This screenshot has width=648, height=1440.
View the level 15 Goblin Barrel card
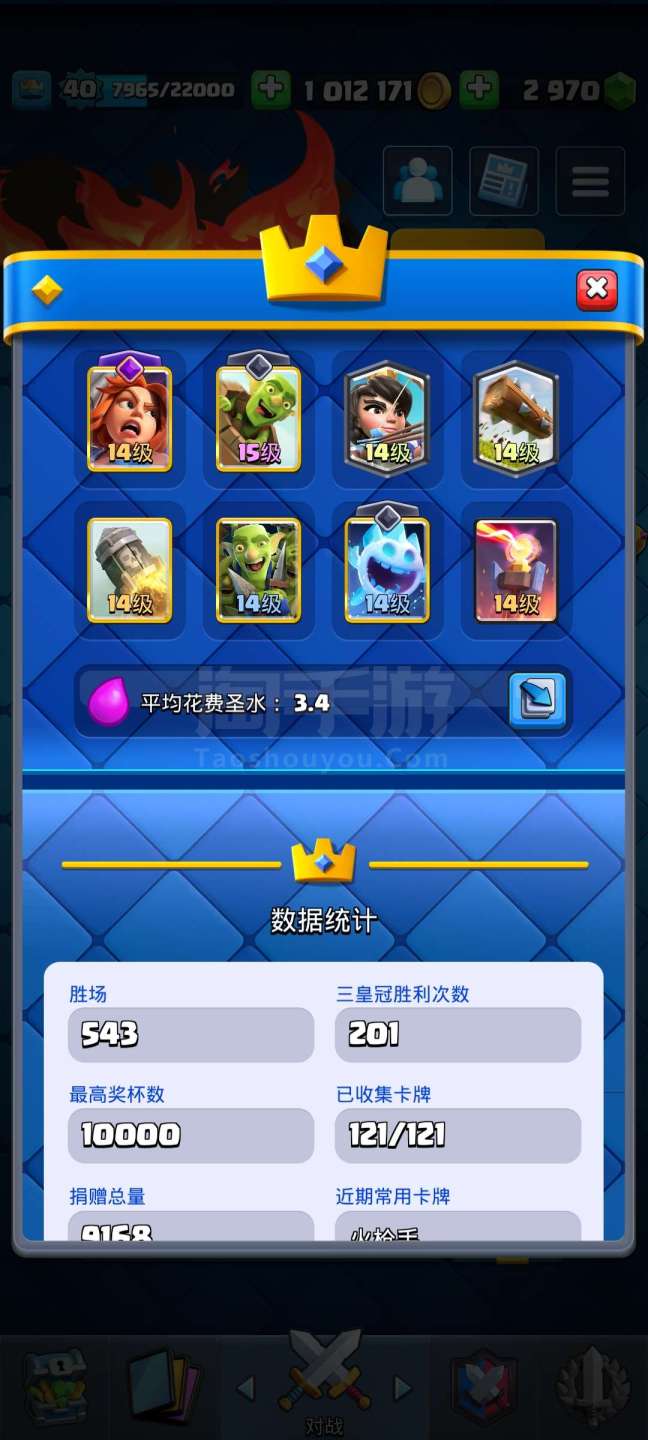tap(258, 418)
